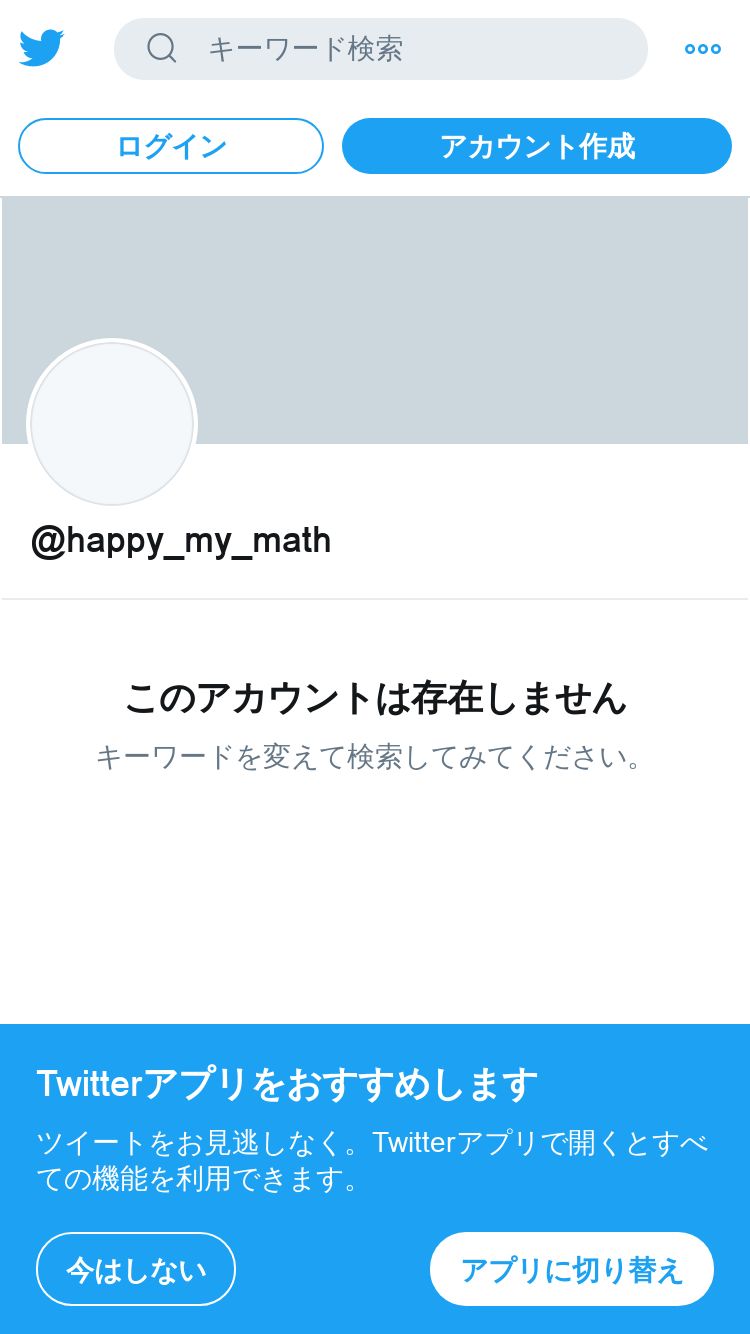Open the キーワード検索 search field
Screen dimensions: 750x1334
(381, 48)
